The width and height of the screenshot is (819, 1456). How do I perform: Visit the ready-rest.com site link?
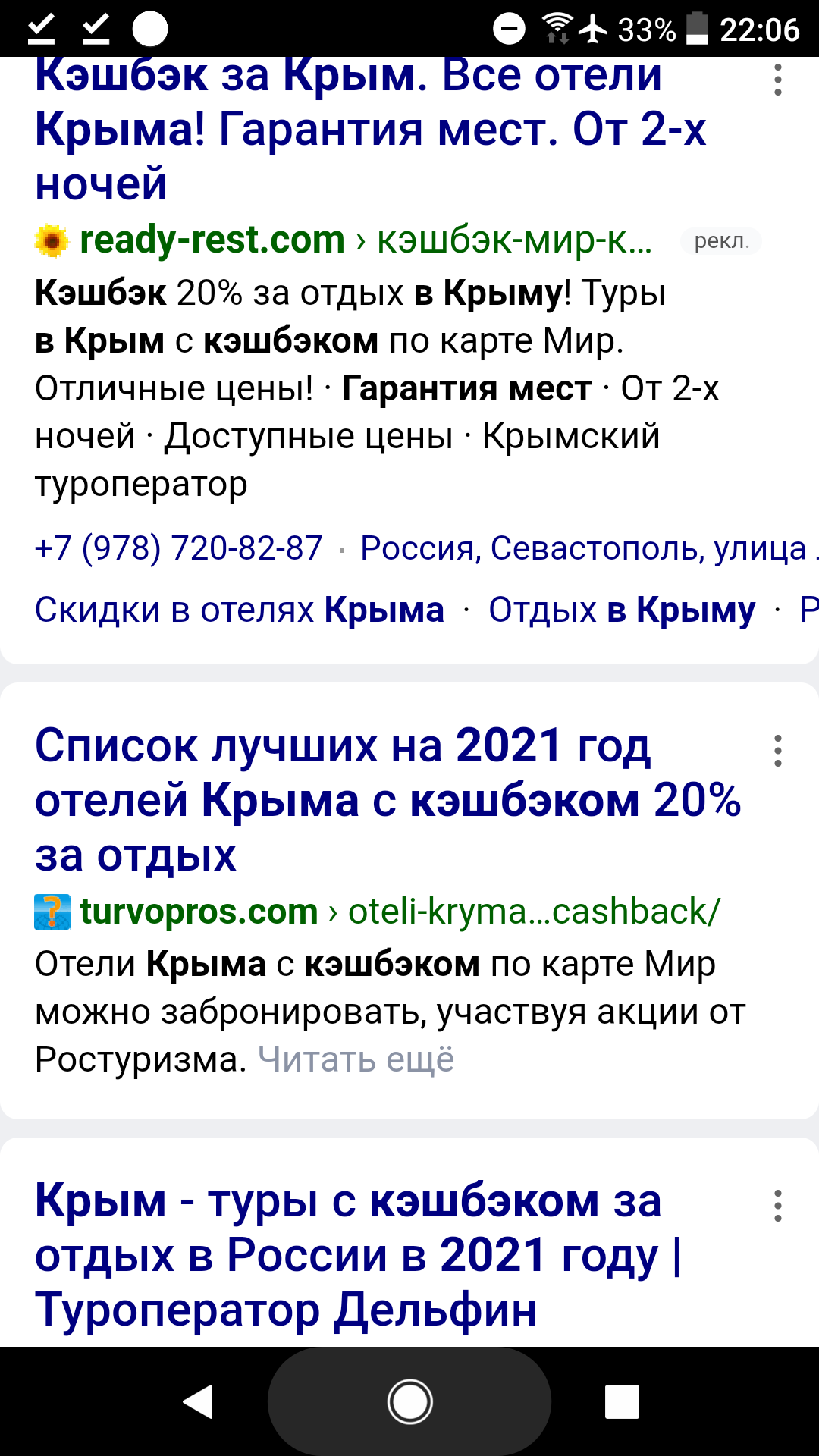pyautogui.click(x=212, y=240)
